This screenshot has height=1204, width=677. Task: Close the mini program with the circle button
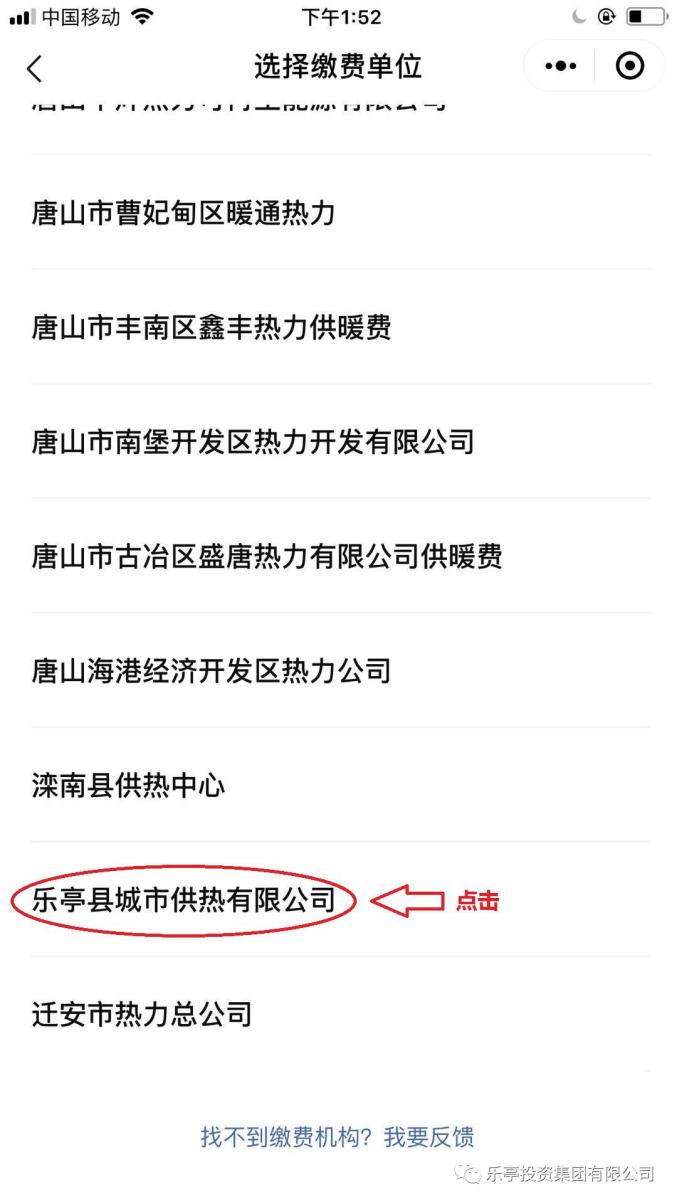(x=630, y=67)
